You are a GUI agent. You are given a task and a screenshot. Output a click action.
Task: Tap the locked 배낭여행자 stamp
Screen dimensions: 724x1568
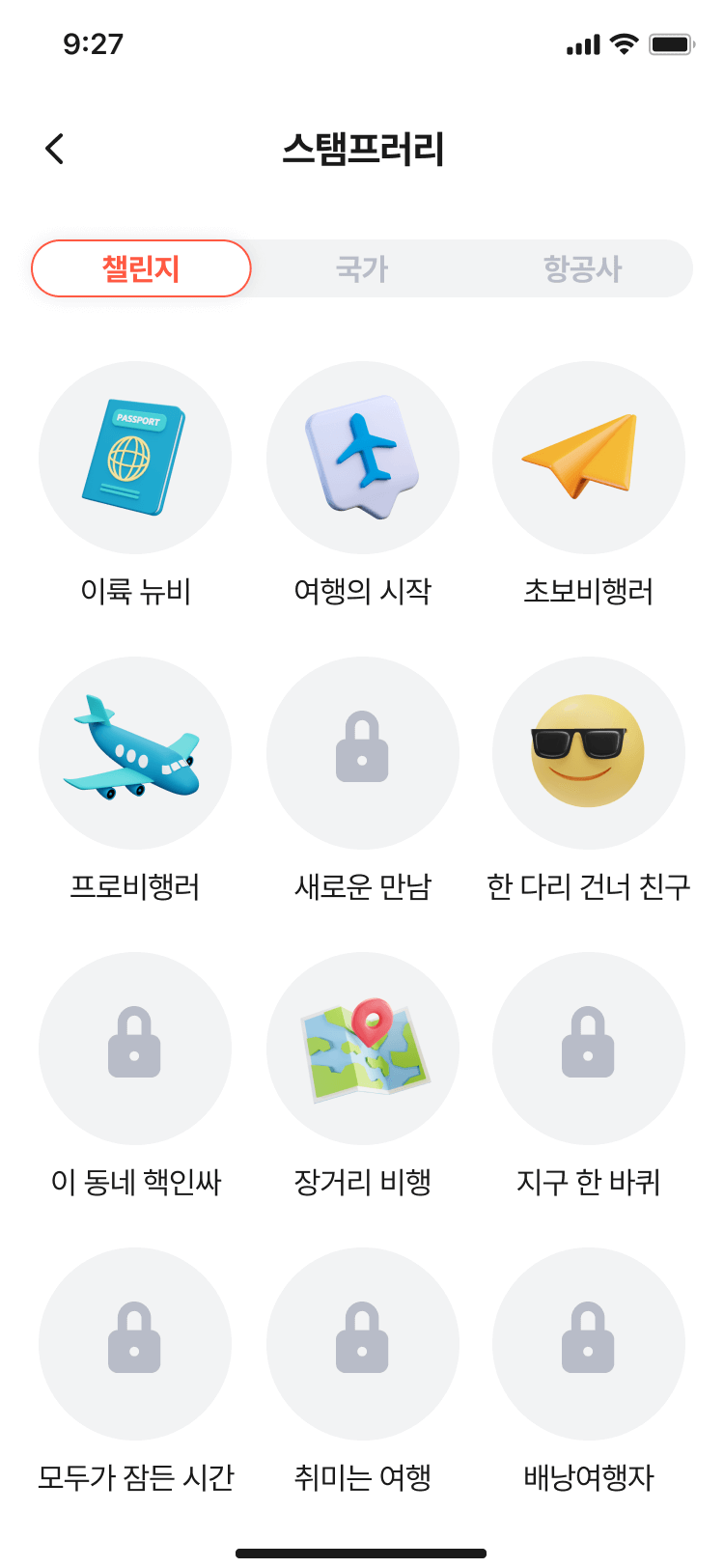pyautogui.click(x=589, y=1344)
